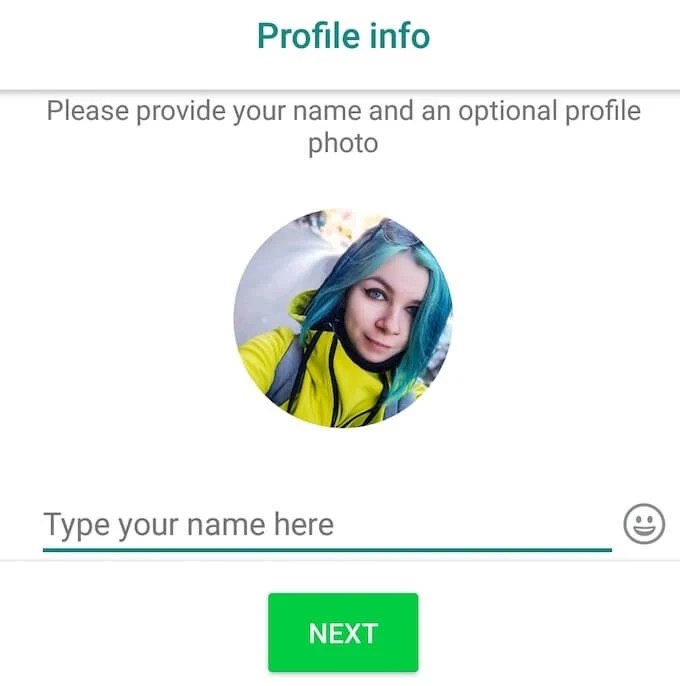Continue with the NEXT button
This screenshot has height=686, width=680.
[343, 633]
